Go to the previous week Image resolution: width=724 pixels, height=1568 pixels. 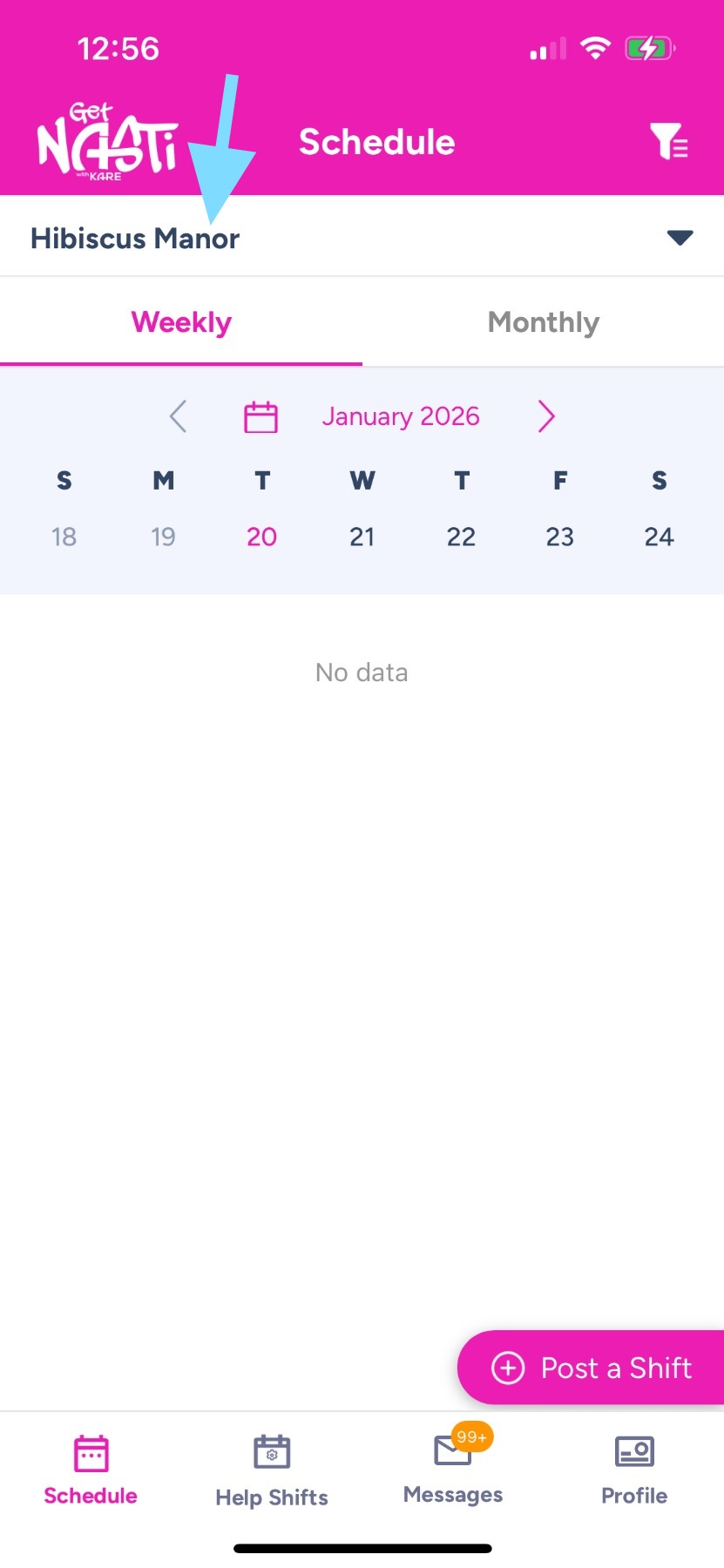tap(179, 416)
